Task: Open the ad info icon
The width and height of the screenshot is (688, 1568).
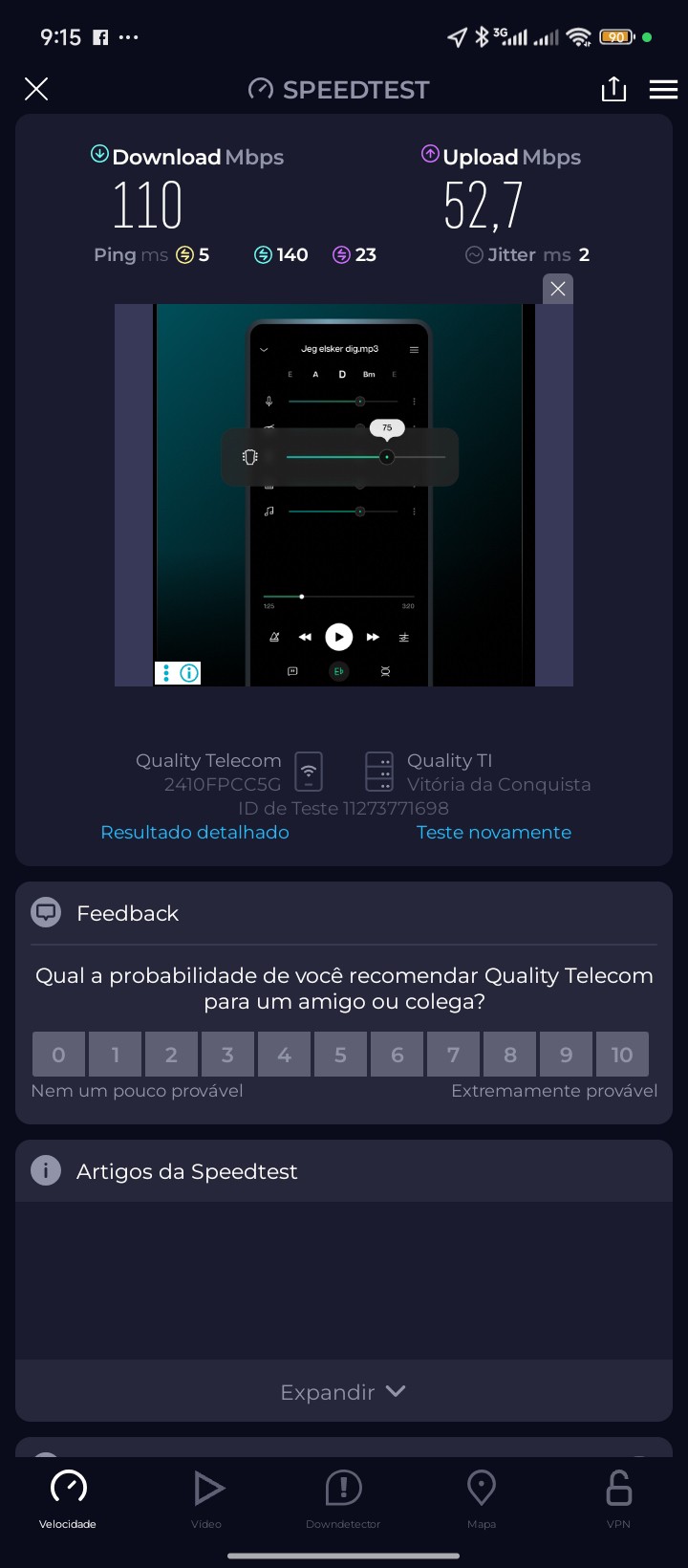Action: [189, 673]
